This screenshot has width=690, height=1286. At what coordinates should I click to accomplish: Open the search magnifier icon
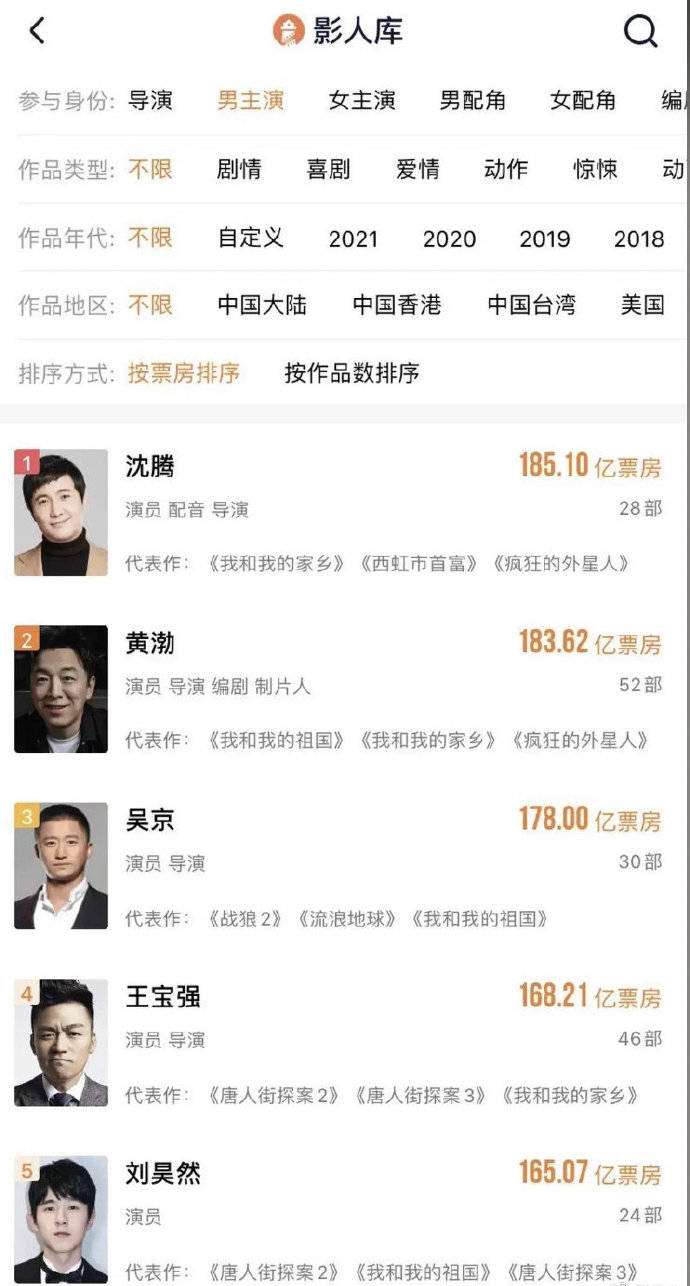click(641, 31)
